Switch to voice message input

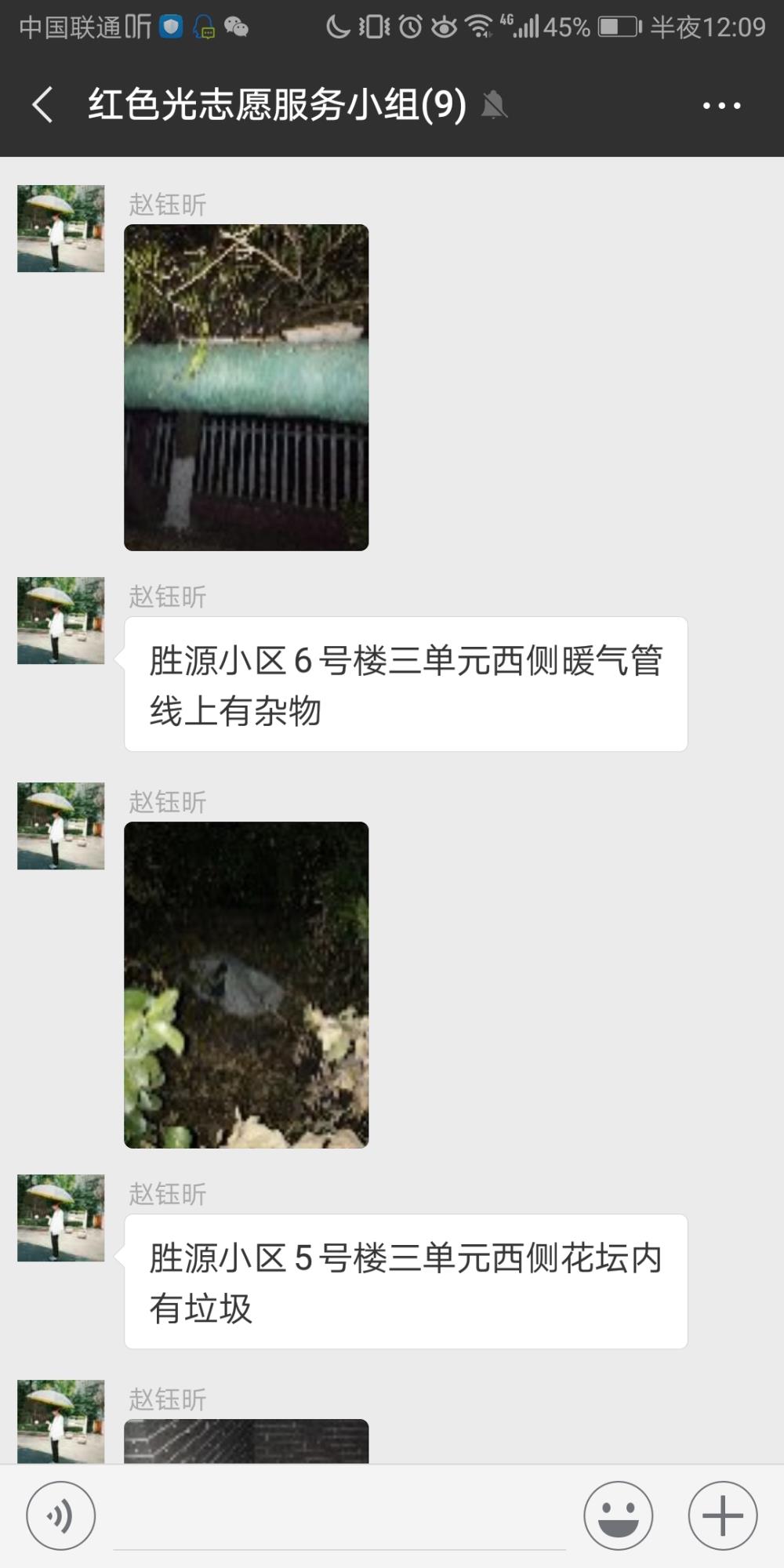point(61,1515)
